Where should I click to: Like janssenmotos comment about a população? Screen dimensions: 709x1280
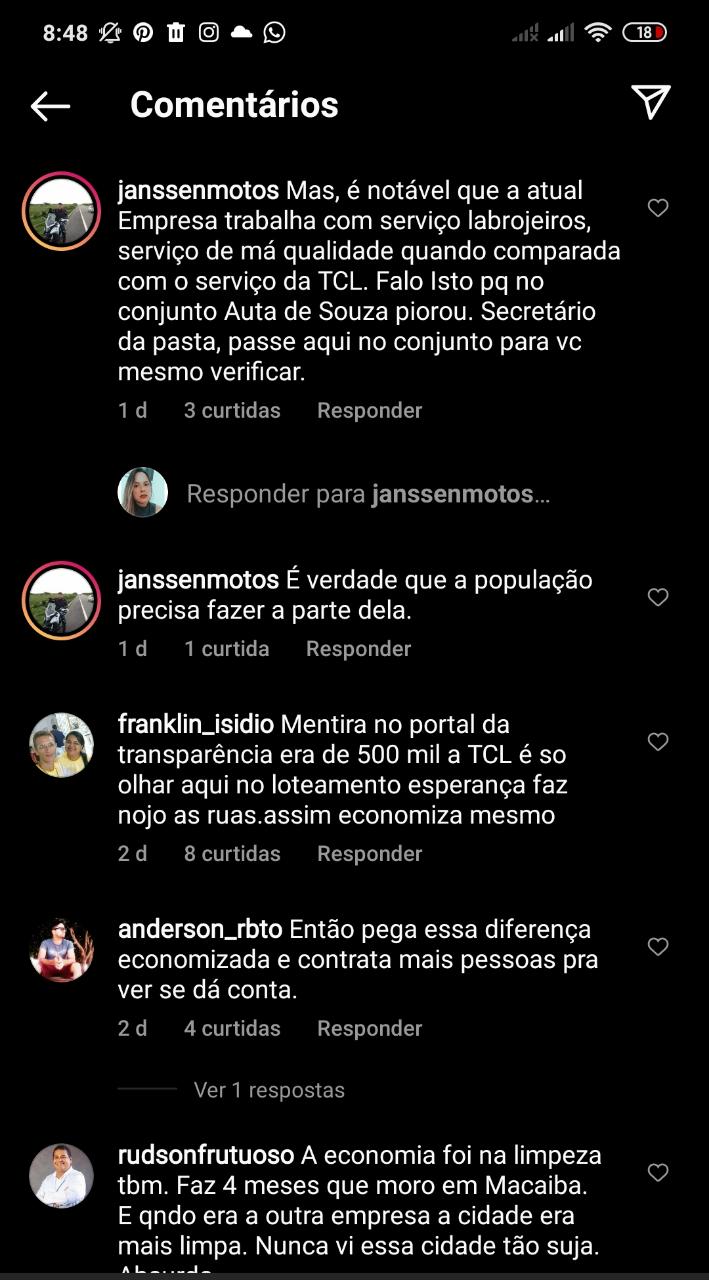[x=658, y=597]
